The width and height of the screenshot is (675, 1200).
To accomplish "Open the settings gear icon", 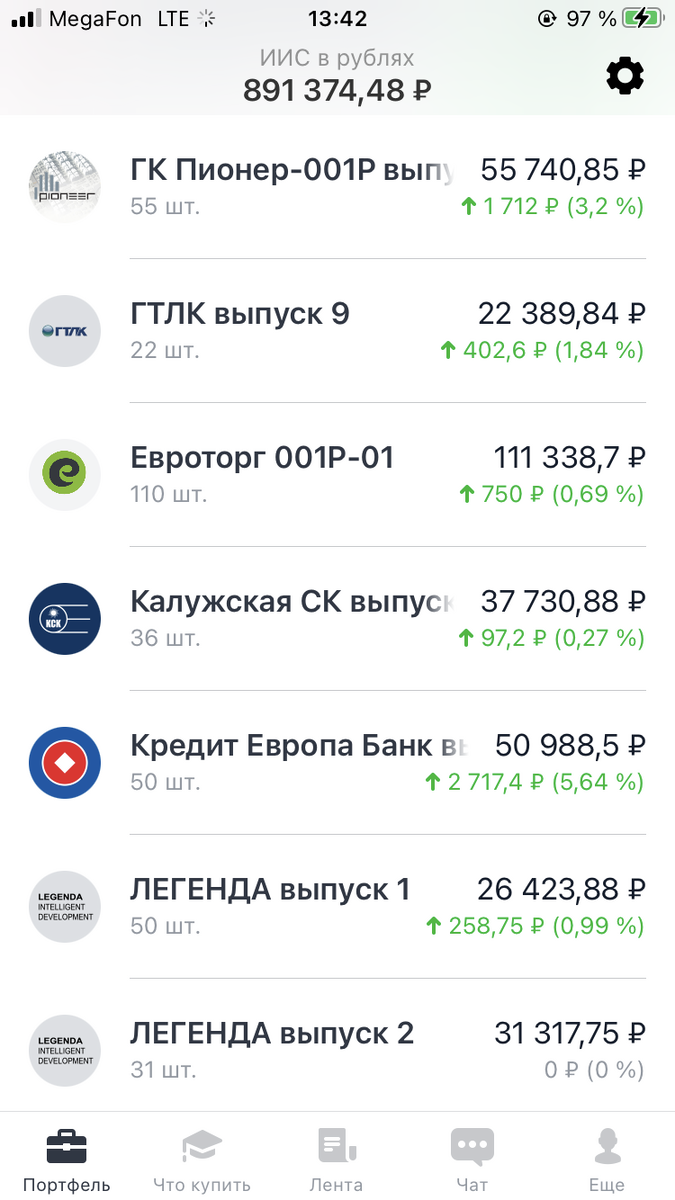I will click(626, 76).
